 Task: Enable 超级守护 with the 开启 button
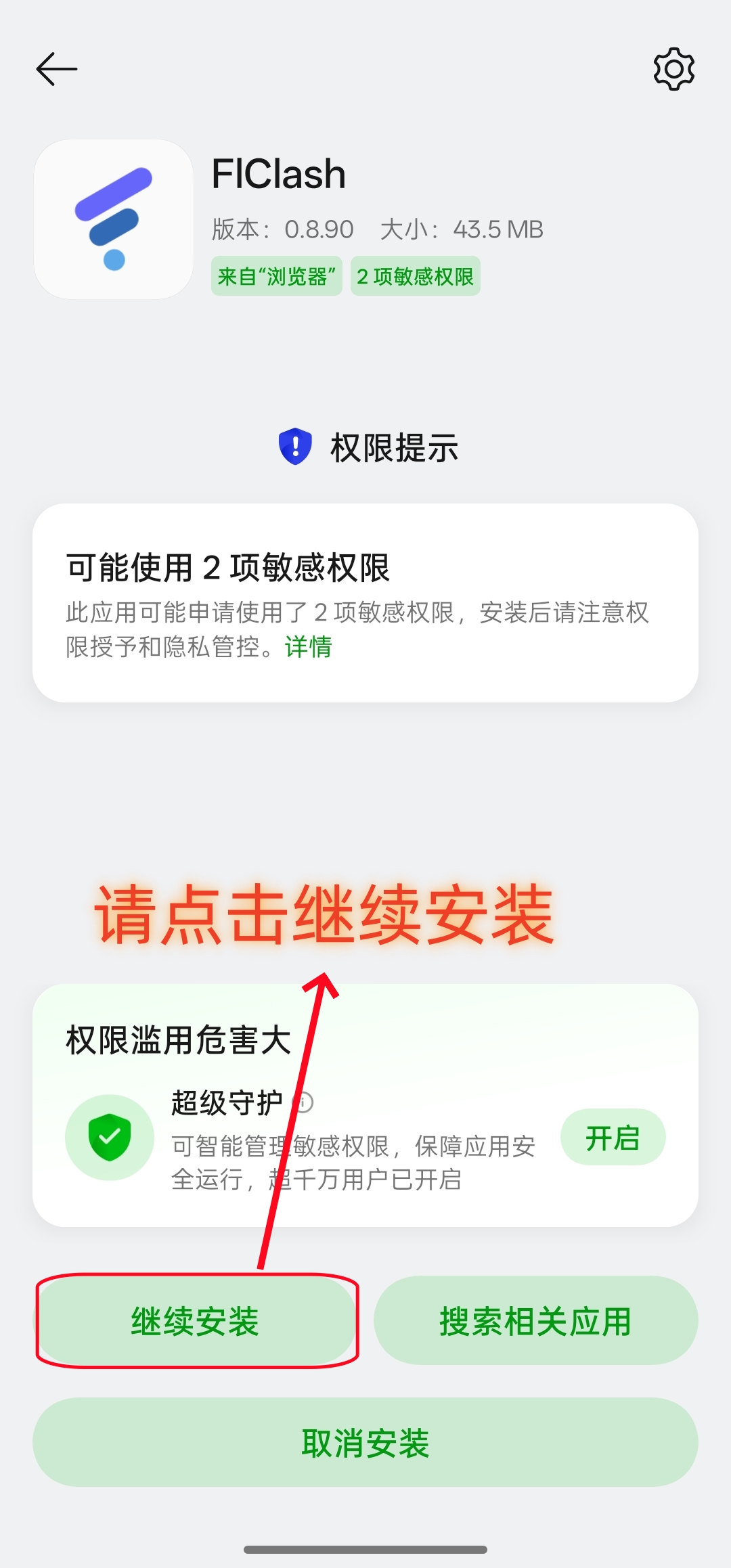pyautogui.click(x=613, y=1138)
